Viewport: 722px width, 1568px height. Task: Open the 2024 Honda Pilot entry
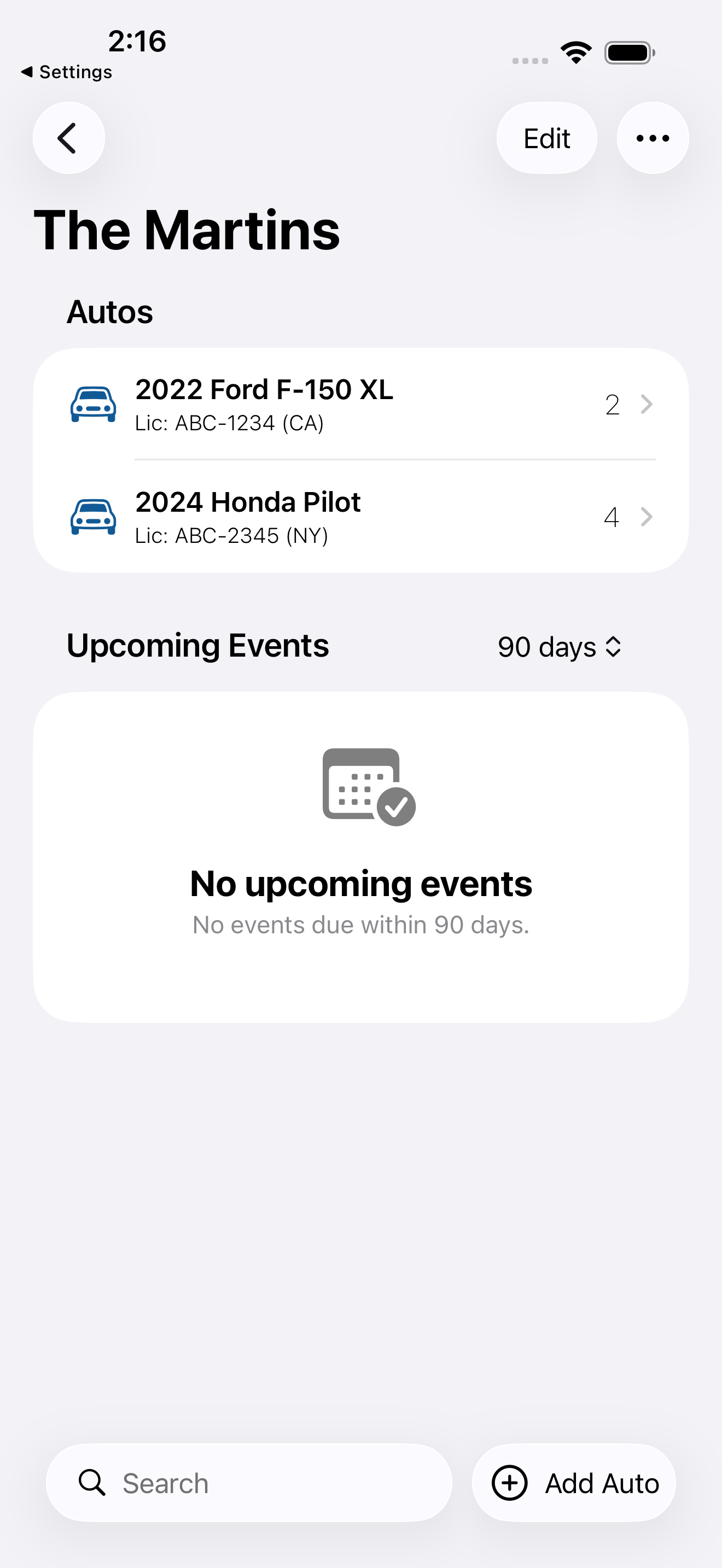(x=361, y=517)
